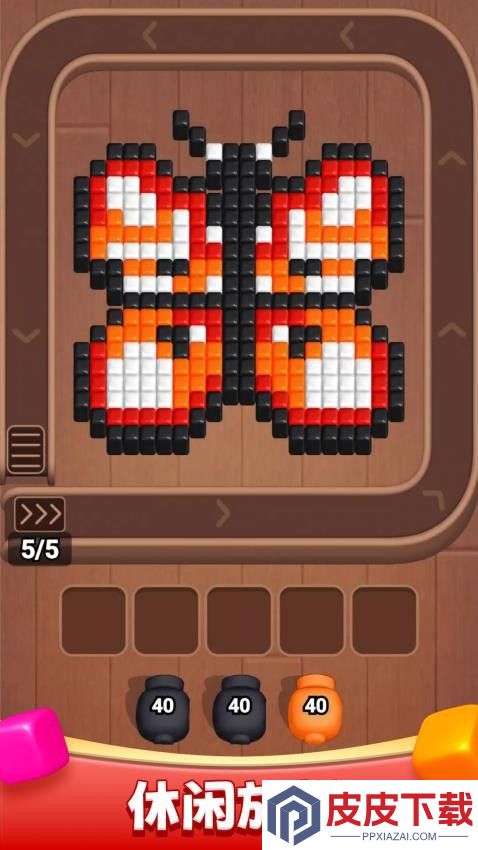Tap the fast-forward speed-up button
The width and height of the screenshot is (478, 850).
pyautogui.click(x=40, y=514)
